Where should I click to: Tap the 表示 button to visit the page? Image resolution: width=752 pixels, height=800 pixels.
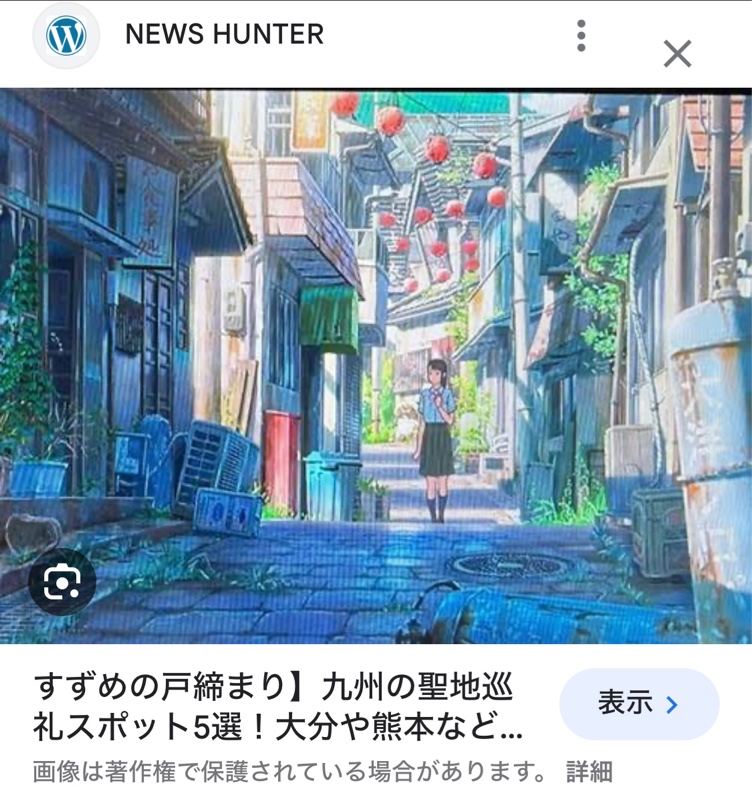(638, 704)
